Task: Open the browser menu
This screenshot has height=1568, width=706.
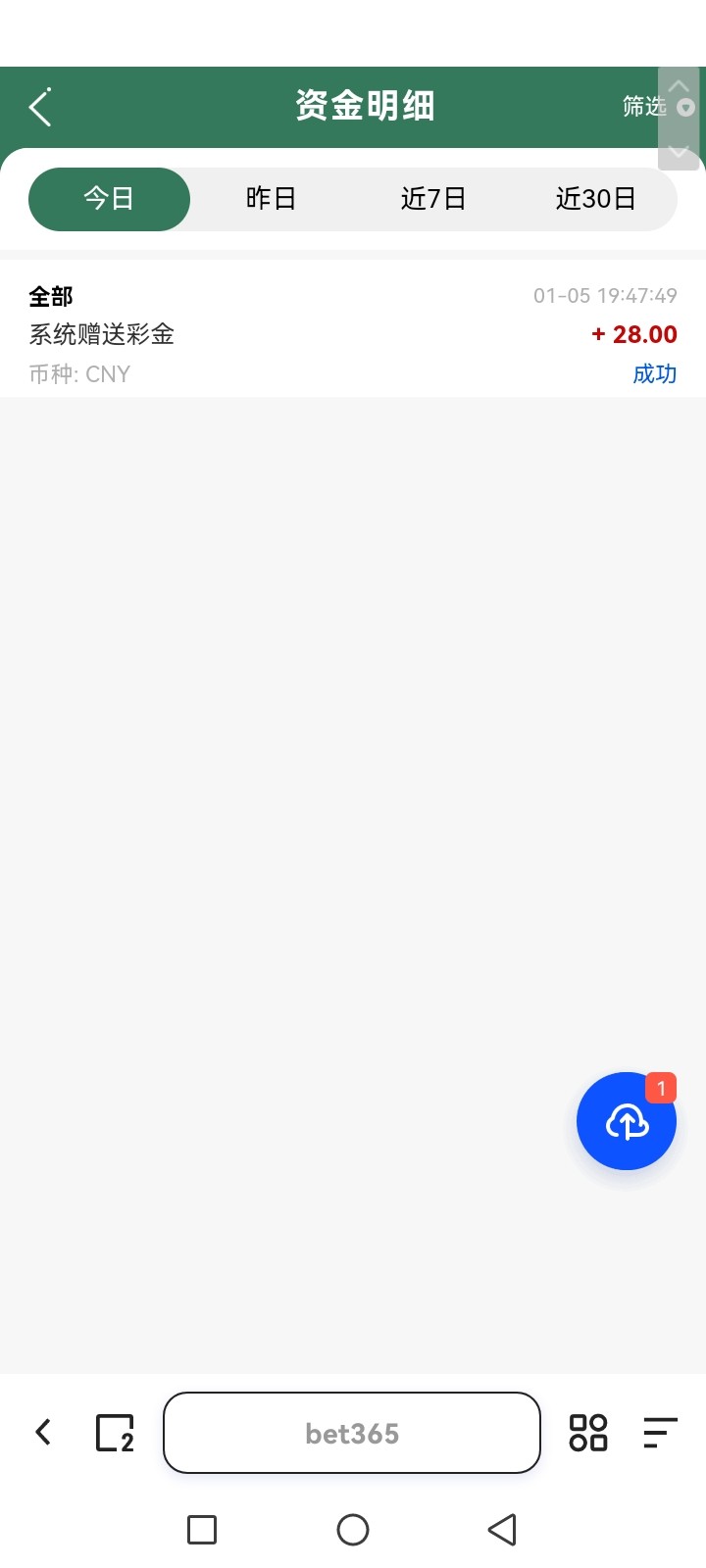Action: coord(660,1433)
